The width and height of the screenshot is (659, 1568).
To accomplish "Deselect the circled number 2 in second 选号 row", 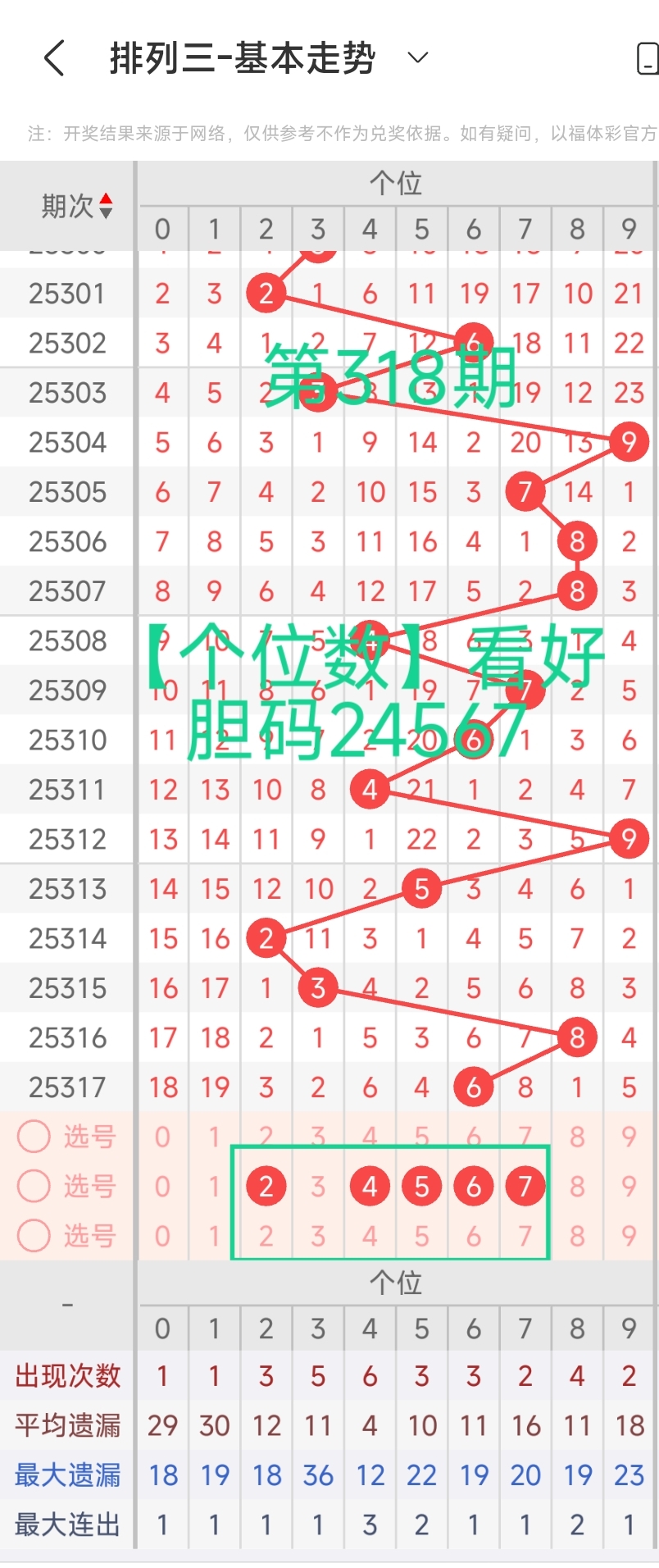I will click(x=266, y=1185).
